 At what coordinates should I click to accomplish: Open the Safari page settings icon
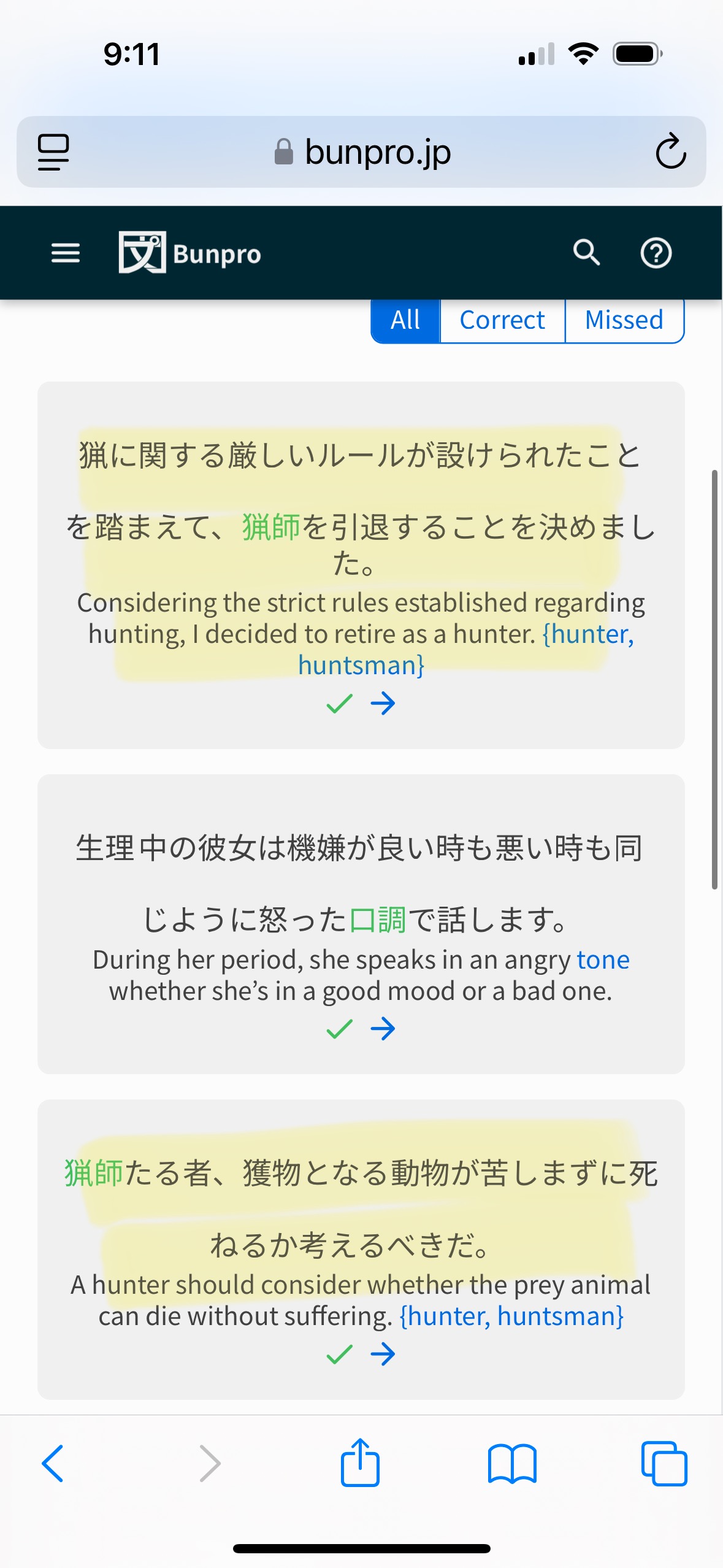(53, 152)
